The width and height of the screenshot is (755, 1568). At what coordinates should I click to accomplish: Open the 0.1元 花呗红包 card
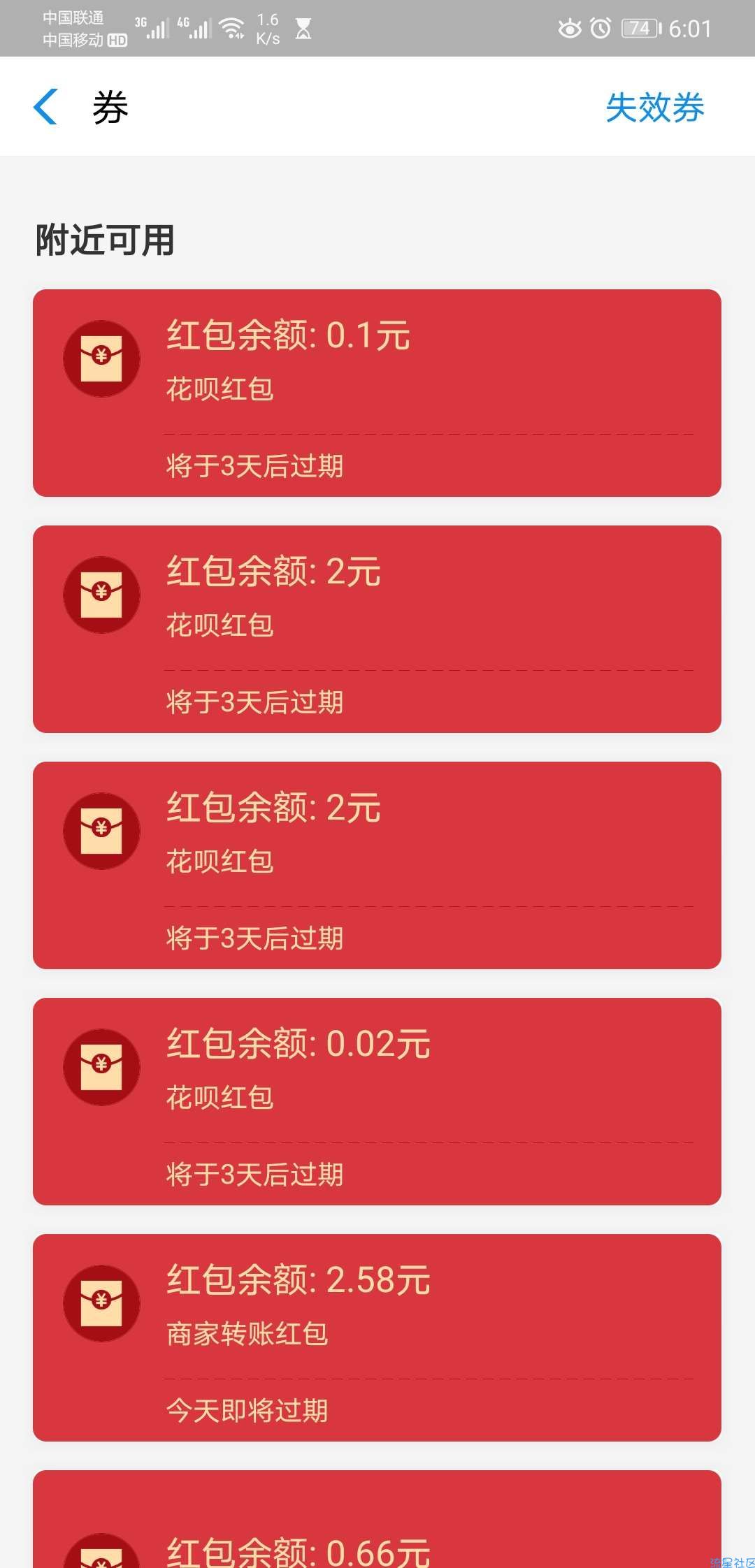point(377,393)
